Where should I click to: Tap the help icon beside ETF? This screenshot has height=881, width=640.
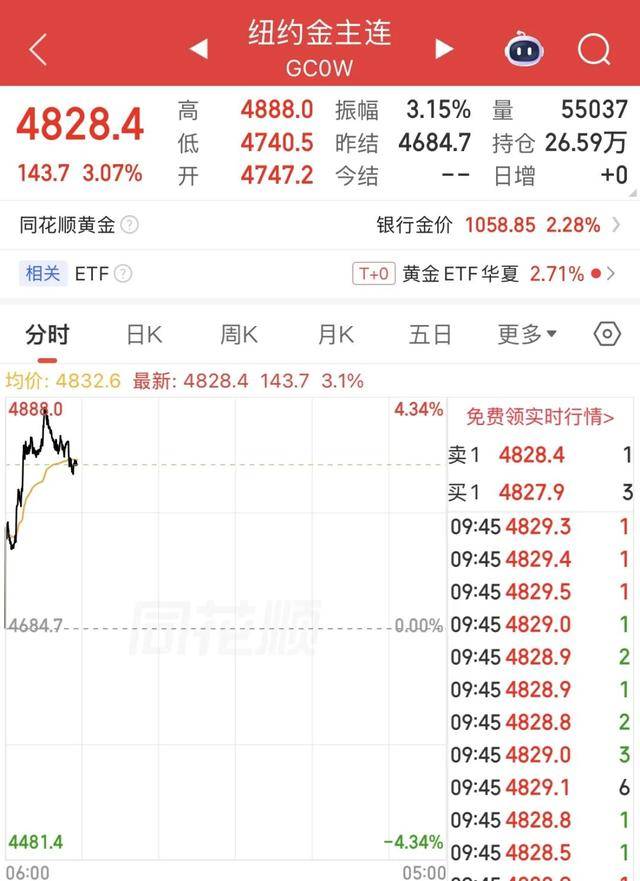coord(123,274)
